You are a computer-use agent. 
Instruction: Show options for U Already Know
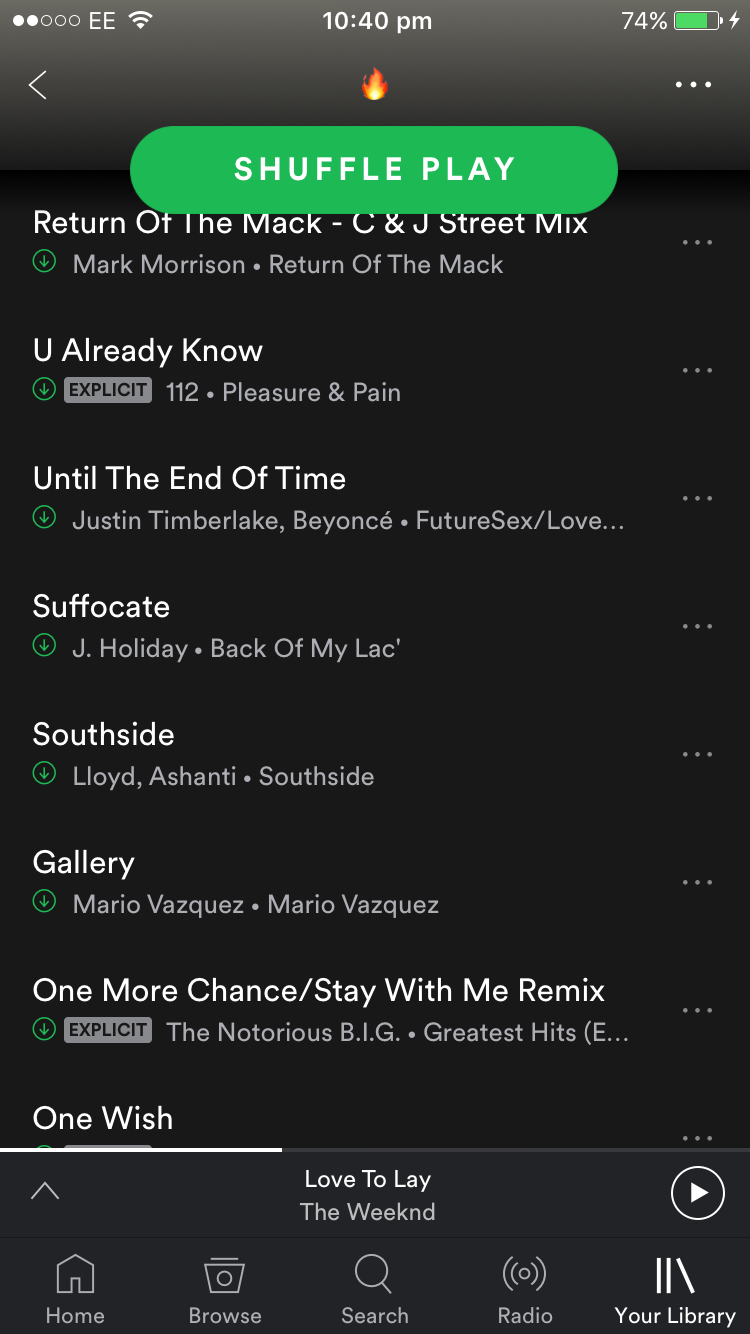pos(697,370)
